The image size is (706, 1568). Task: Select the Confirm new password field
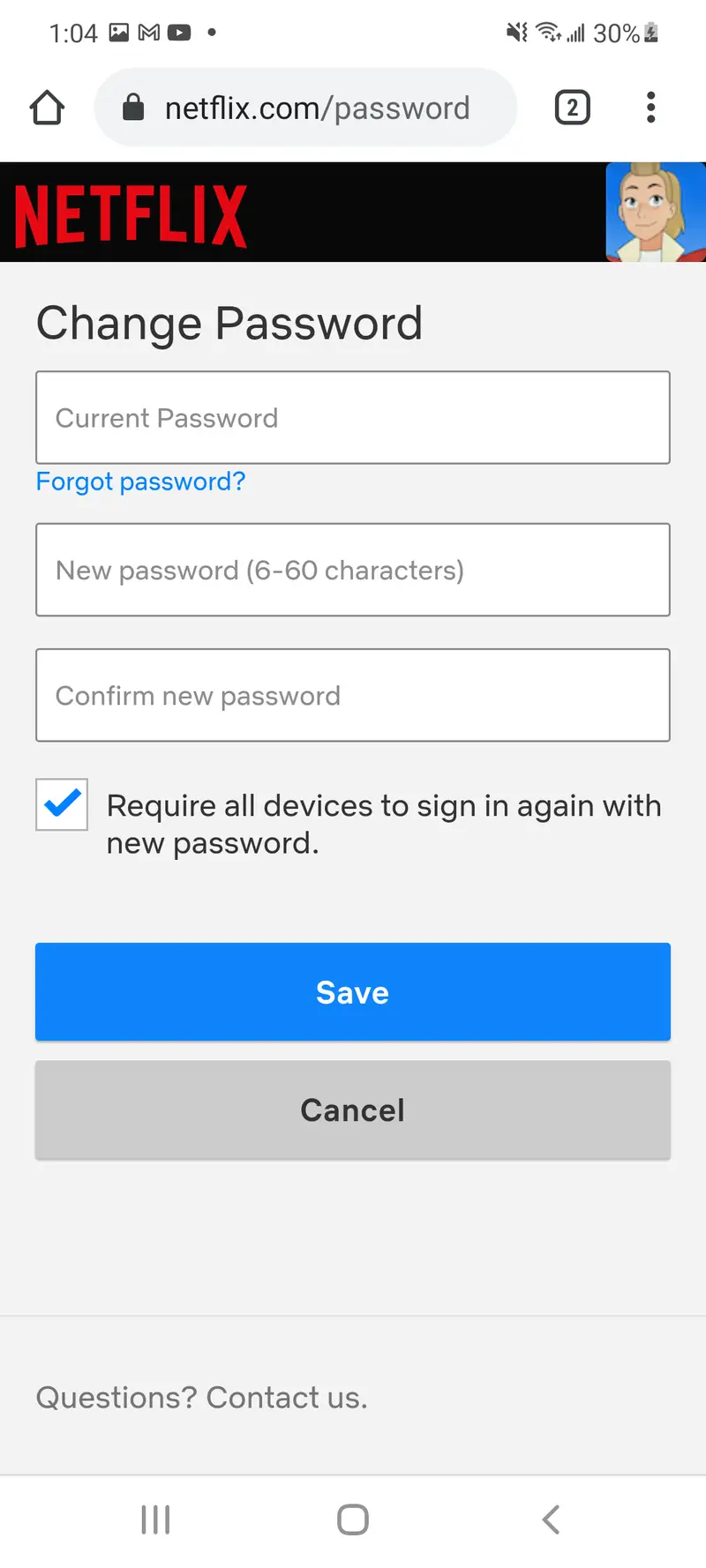coord(352,695)
